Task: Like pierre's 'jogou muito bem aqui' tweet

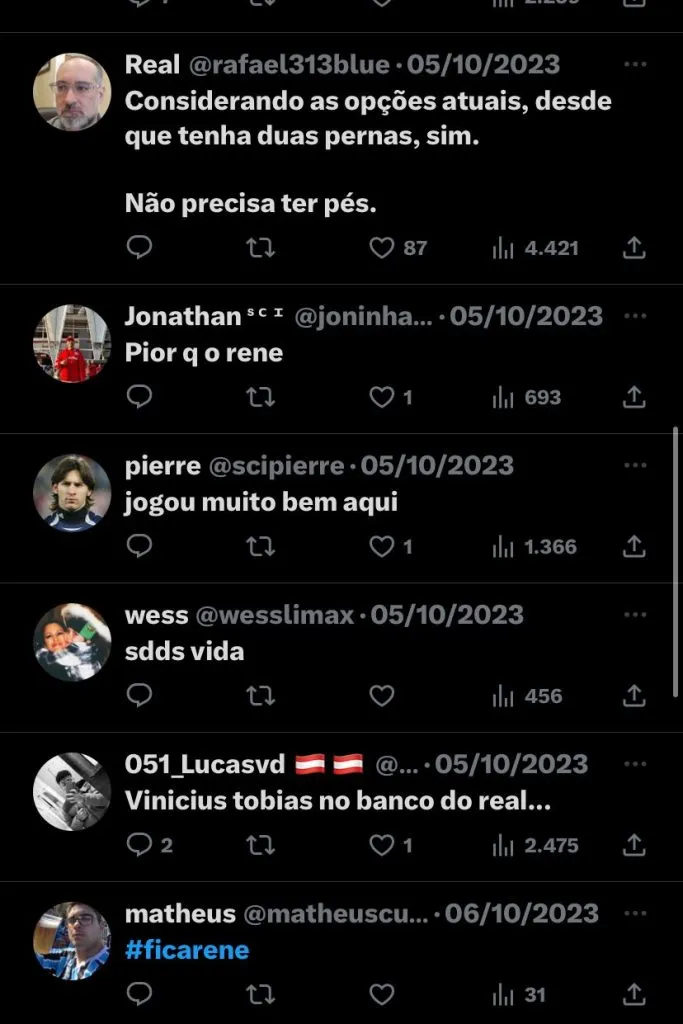Action: tap(382, 546)
